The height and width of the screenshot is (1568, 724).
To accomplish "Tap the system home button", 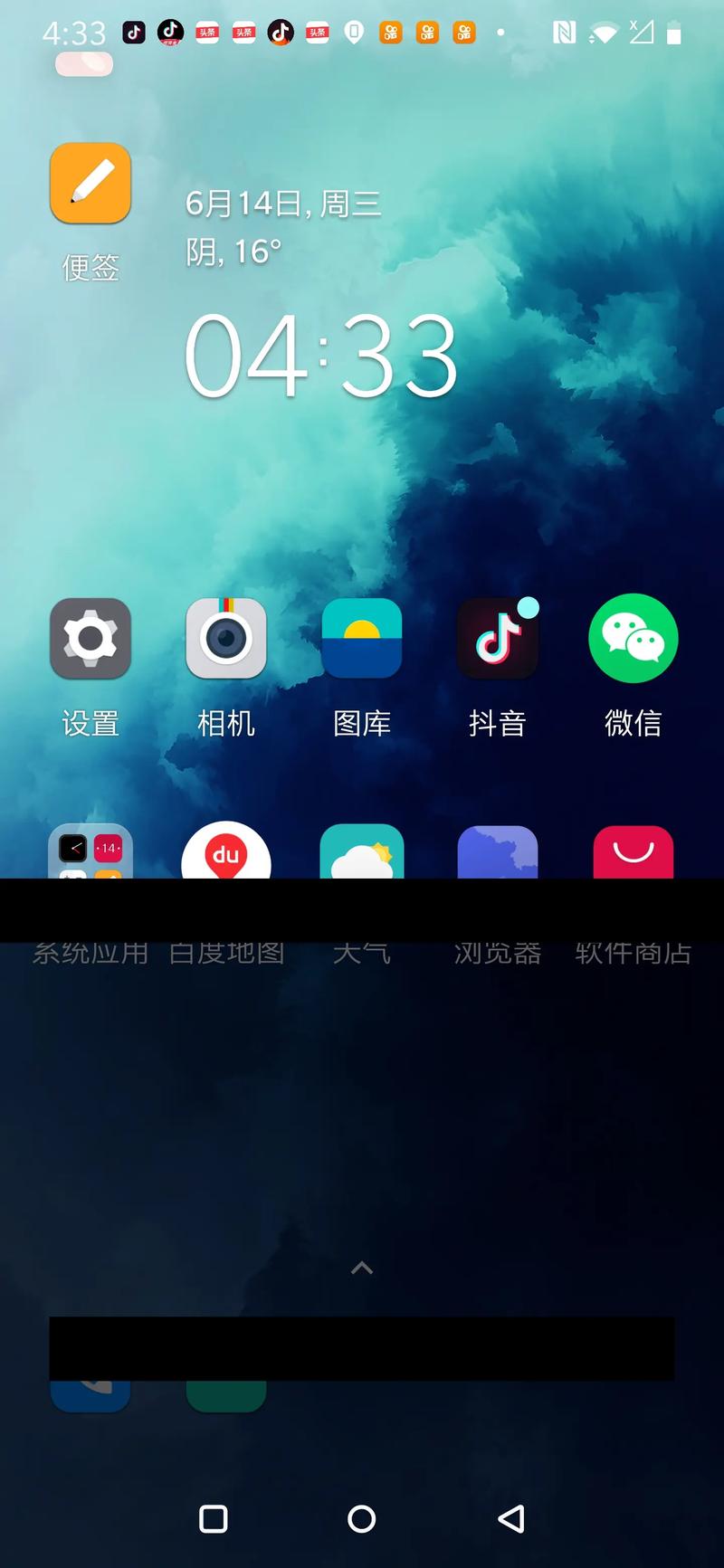I will [362, 1519].
